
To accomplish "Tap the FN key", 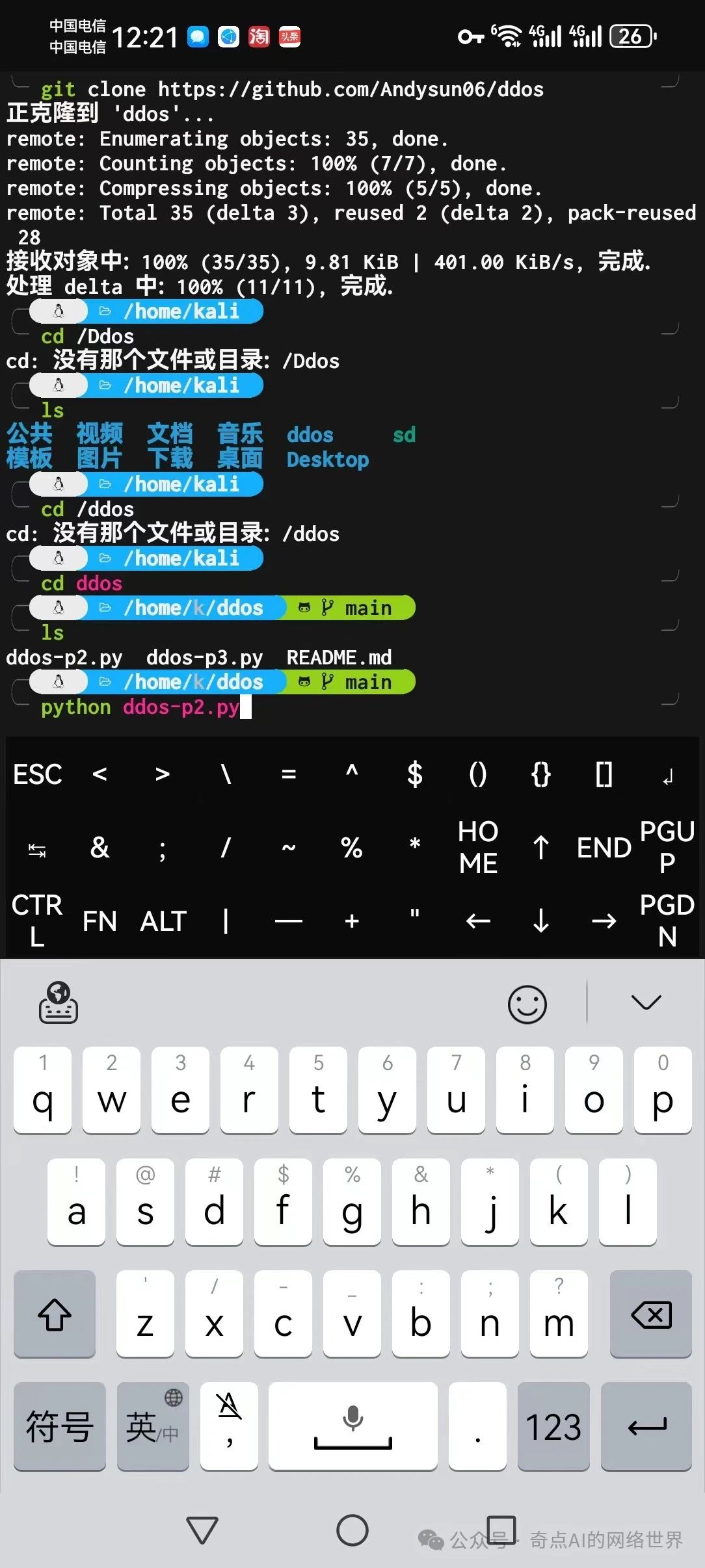I will point(100,921).
